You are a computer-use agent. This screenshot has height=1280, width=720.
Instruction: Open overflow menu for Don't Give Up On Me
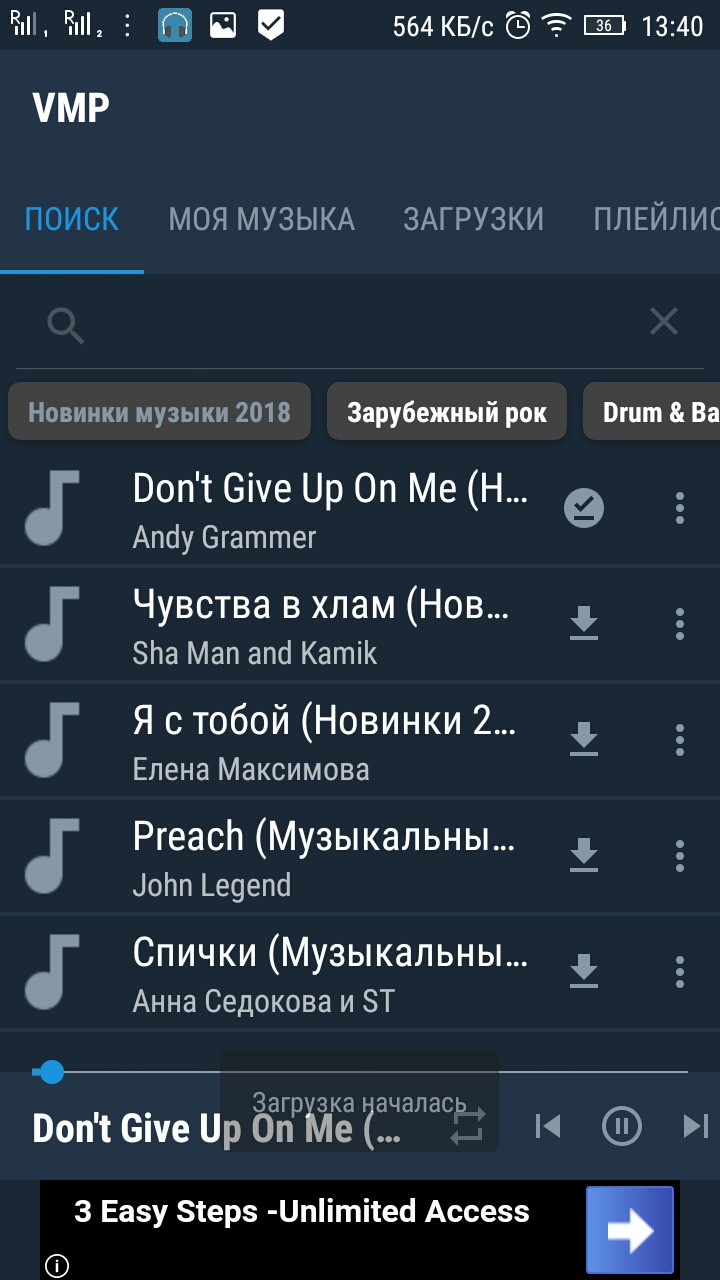(x=680, y=508)
